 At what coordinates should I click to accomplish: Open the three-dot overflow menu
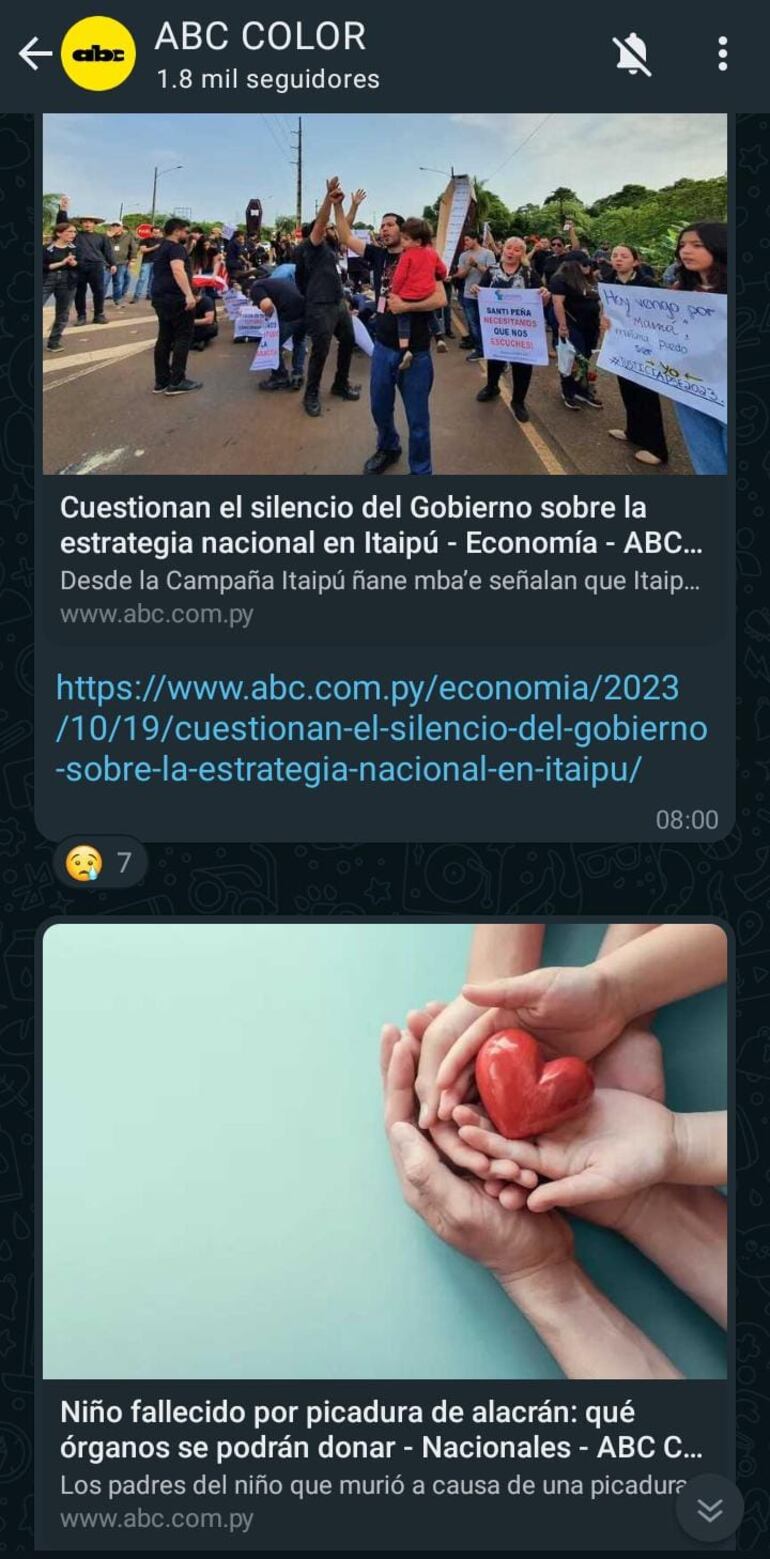(722, 54)
